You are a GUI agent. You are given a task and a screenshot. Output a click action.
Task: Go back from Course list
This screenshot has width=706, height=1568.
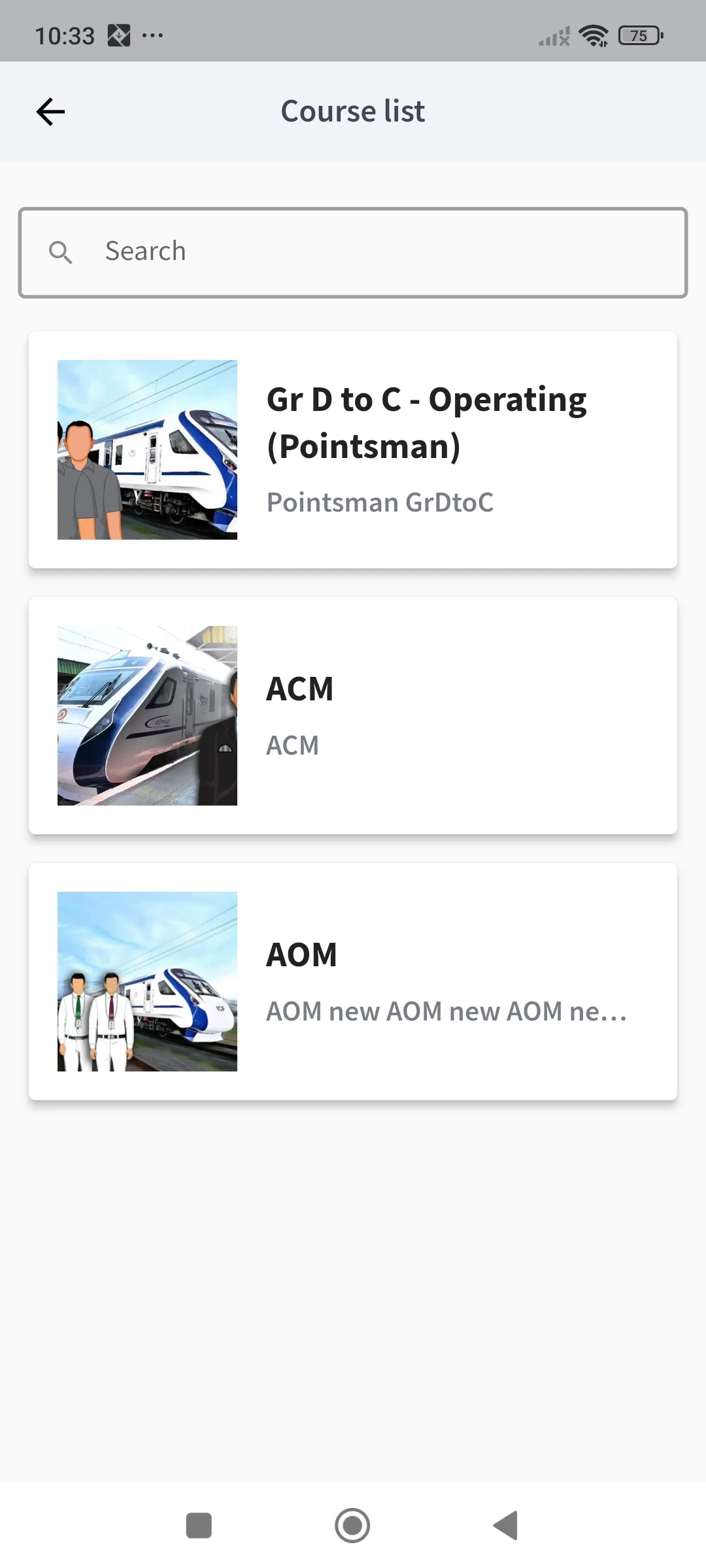point(50,112)
